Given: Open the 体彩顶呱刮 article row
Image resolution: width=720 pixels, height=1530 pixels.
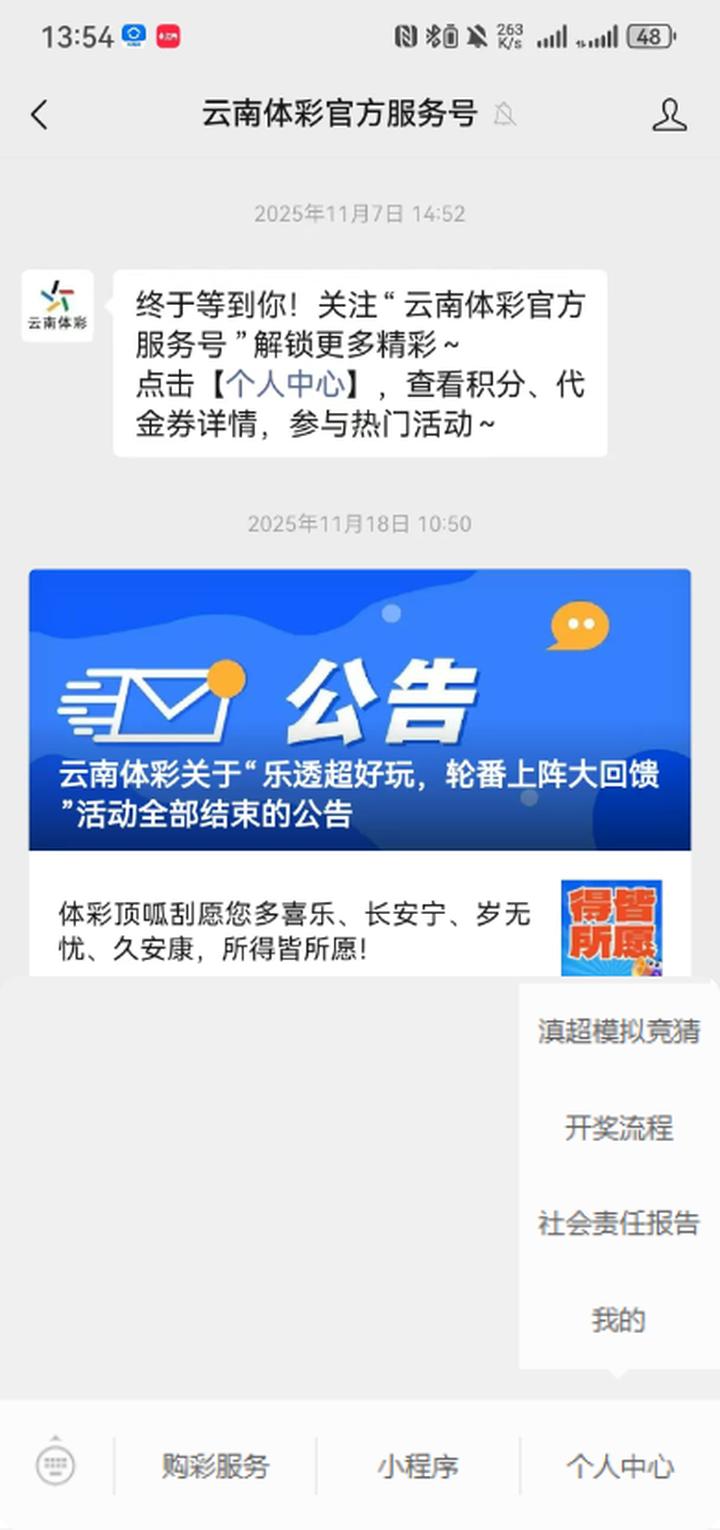Looking at the screenshot, I should (x=300, y=930).
